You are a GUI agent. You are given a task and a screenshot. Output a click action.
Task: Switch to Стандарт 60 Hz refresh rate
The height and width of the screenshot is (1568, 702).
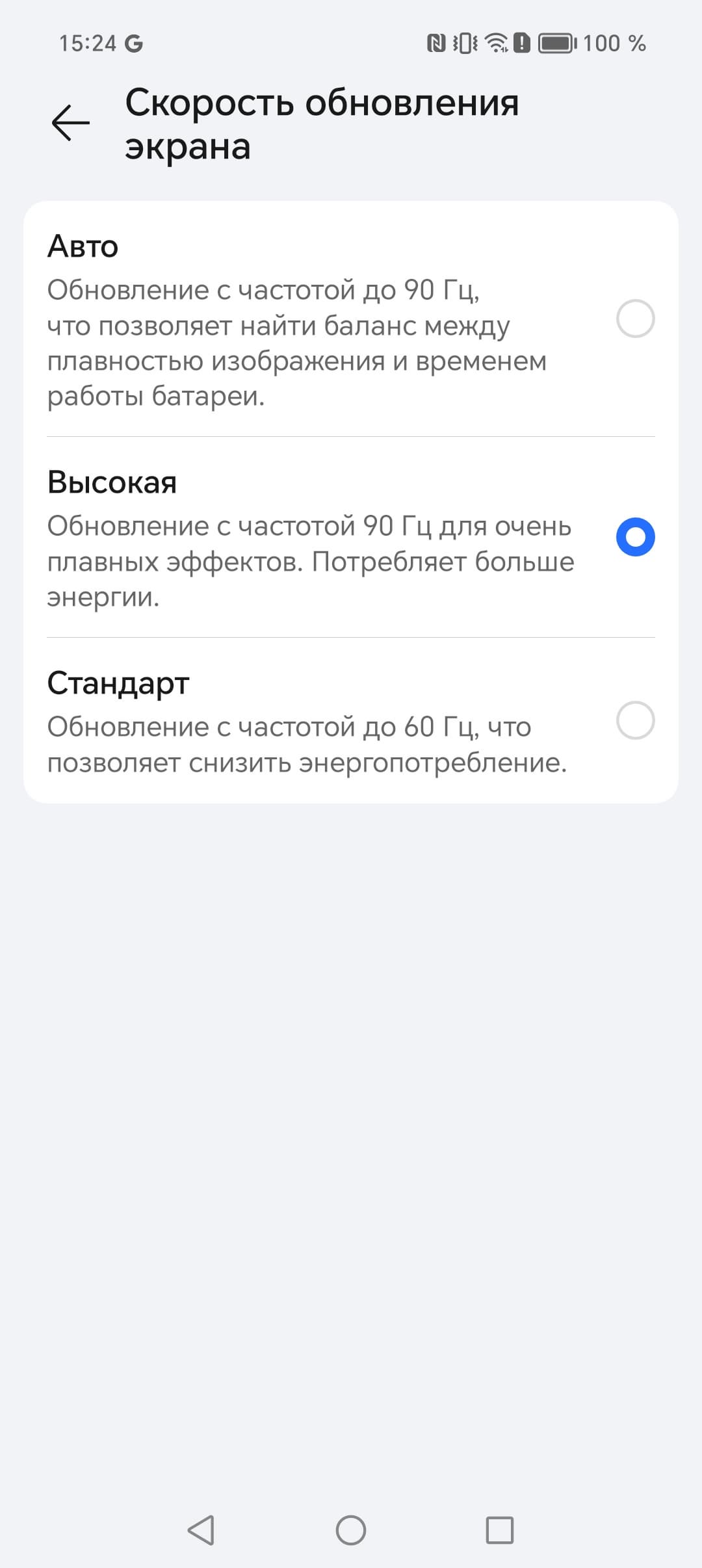click(634, 720)
